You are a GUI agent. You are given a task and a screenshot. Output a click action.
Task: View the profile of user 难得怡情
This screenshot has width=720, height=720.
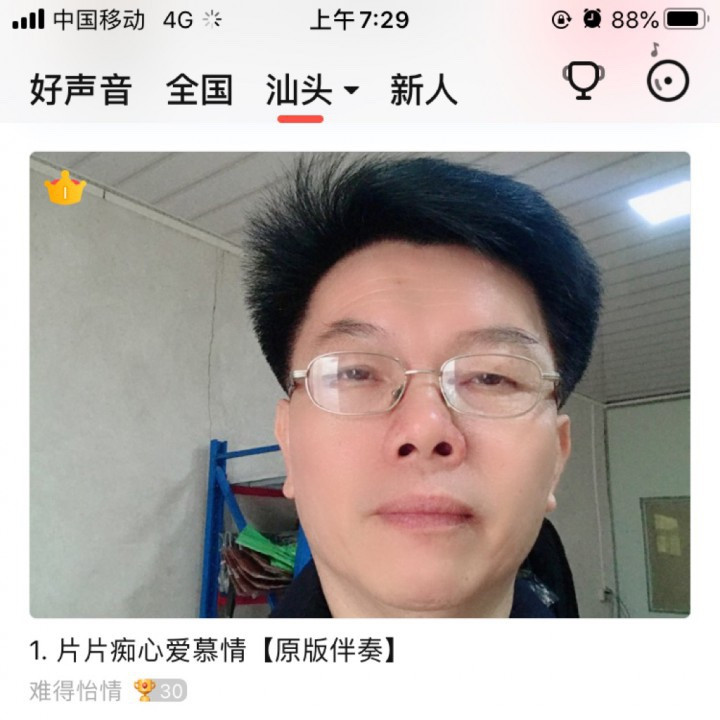tap(75, 691)
